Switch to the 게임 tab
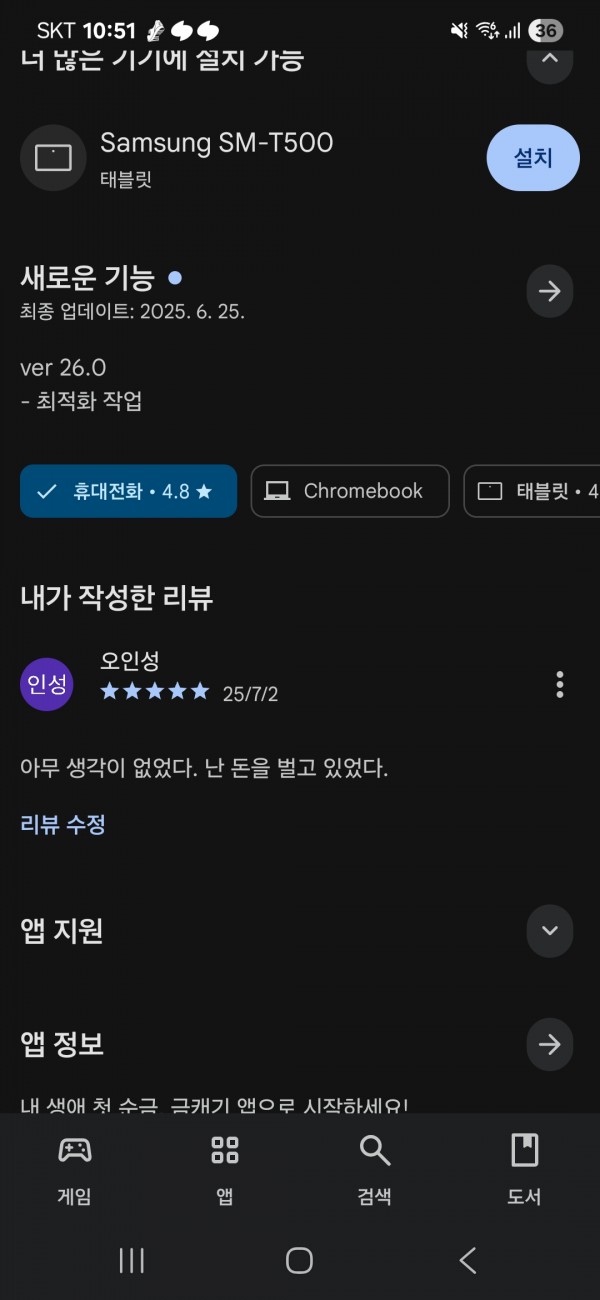Image resolution: width=600 pixels, height=1300 pixels. (75, 1168)
